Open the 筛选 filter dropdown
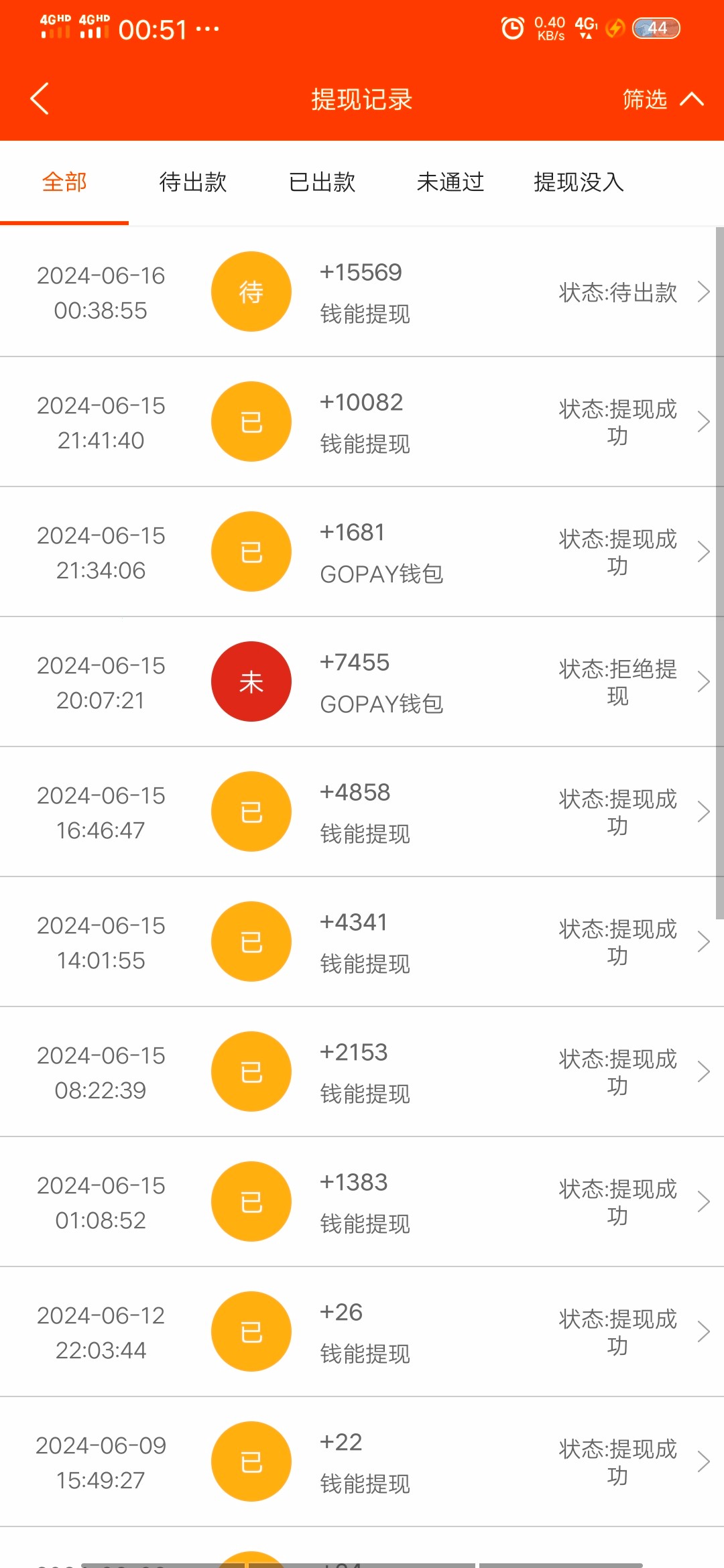This screenshot has width=724, height=1568. (x=662, y=99)
